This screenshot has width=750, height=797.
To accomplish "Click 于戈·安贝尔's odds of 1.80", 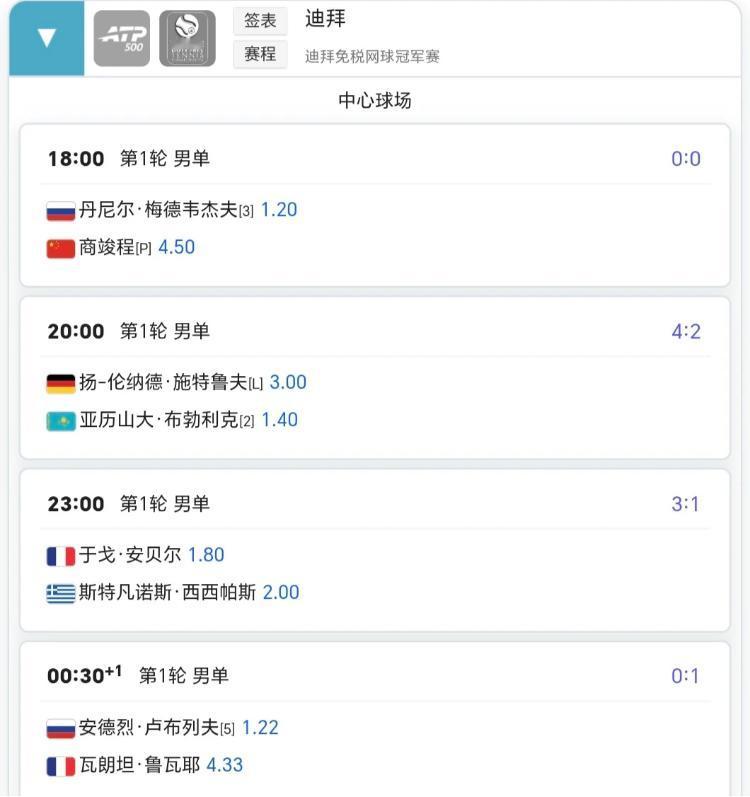I will click(207, 555).
